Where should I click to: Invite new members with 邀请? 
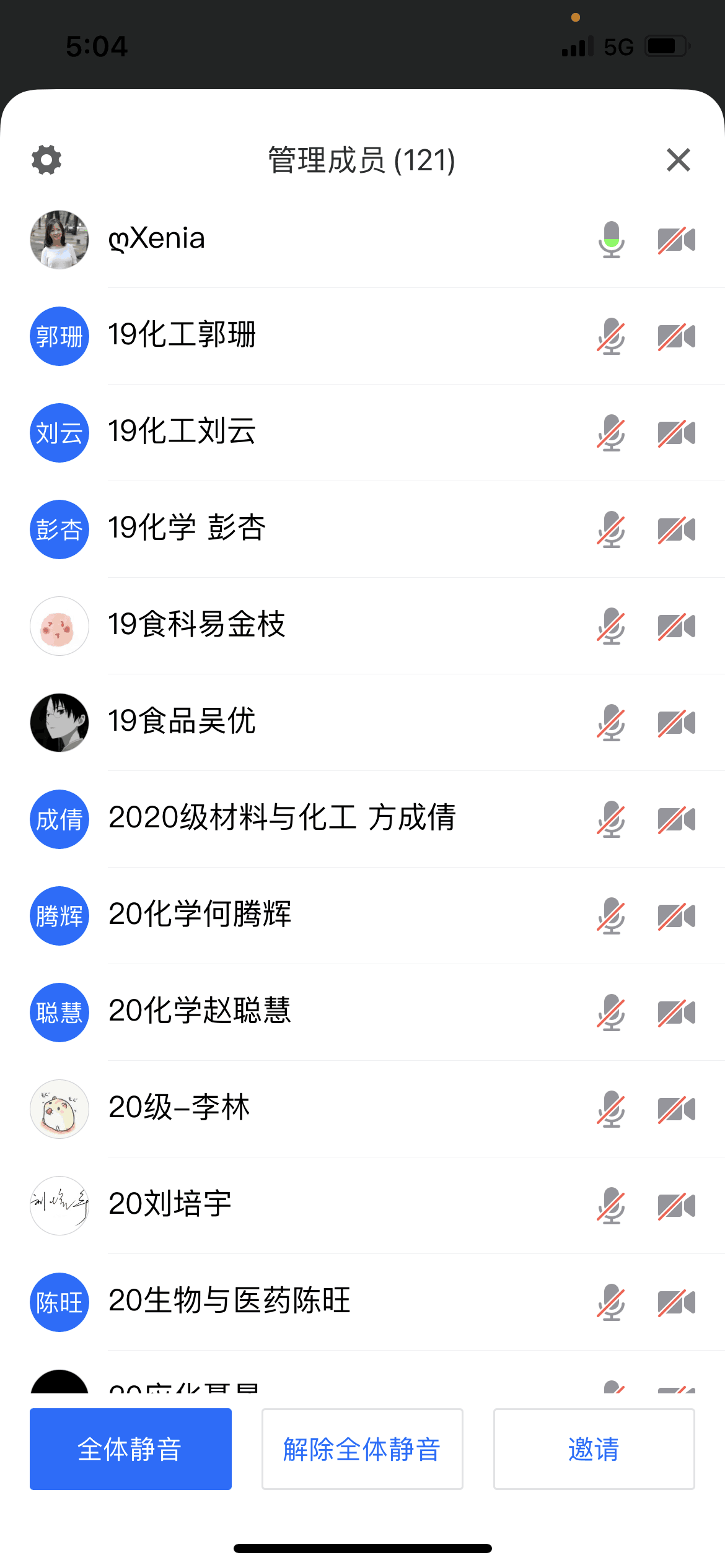point(594,1449)
